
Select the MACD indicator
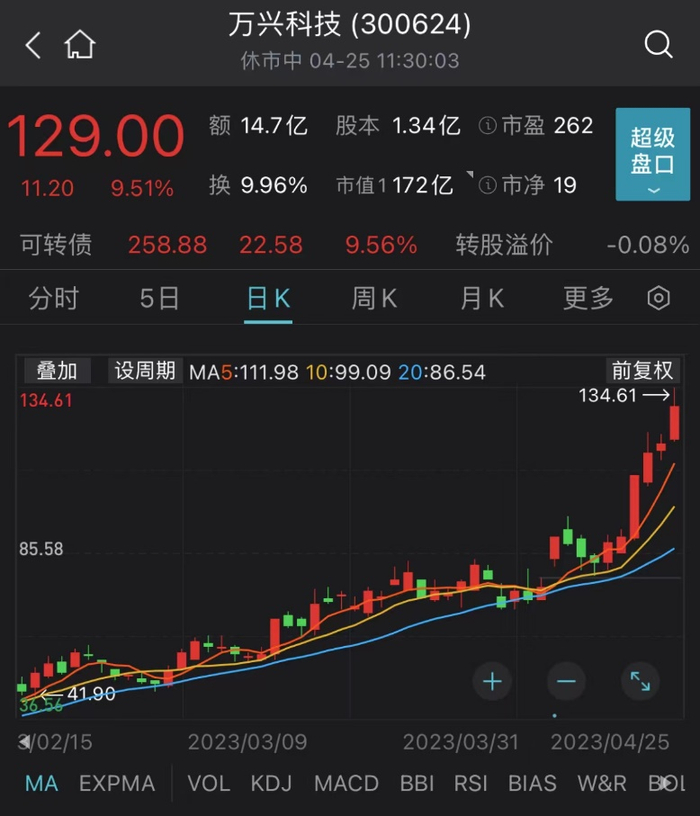click(x=346, y=784)
